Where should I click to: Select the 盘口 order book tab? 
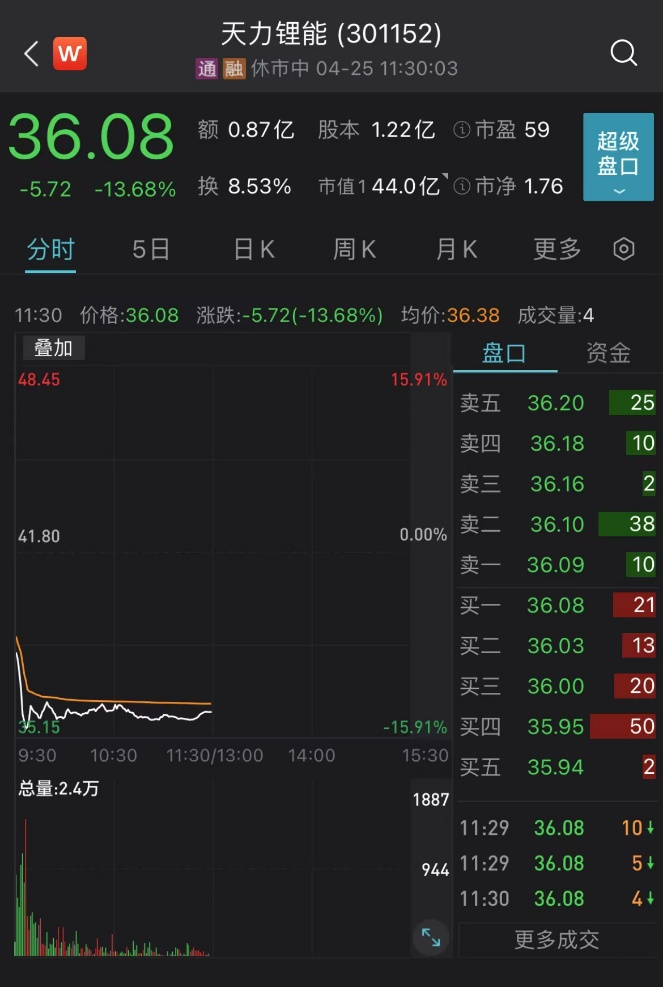pos(504,353)
